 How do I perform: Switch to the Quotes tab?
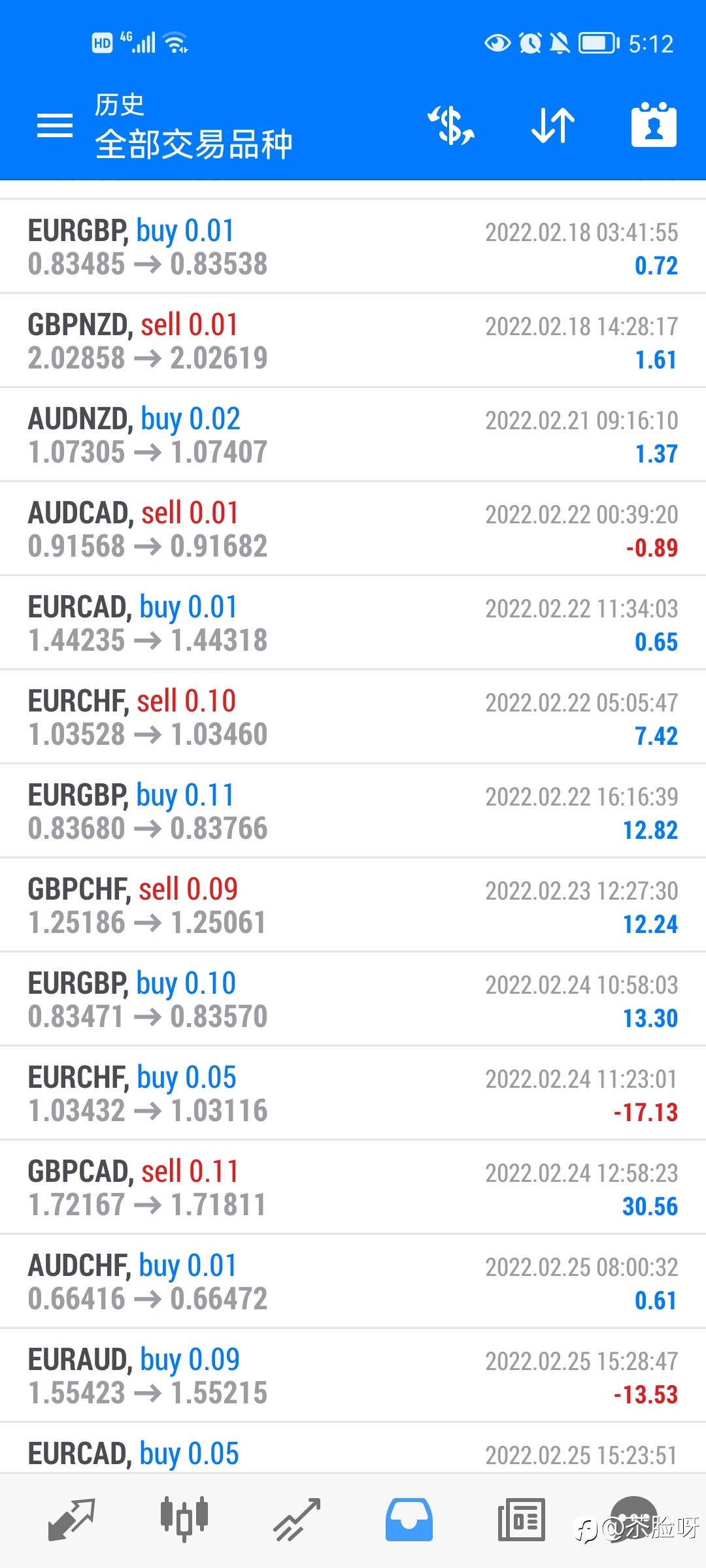click(72, 1520)
